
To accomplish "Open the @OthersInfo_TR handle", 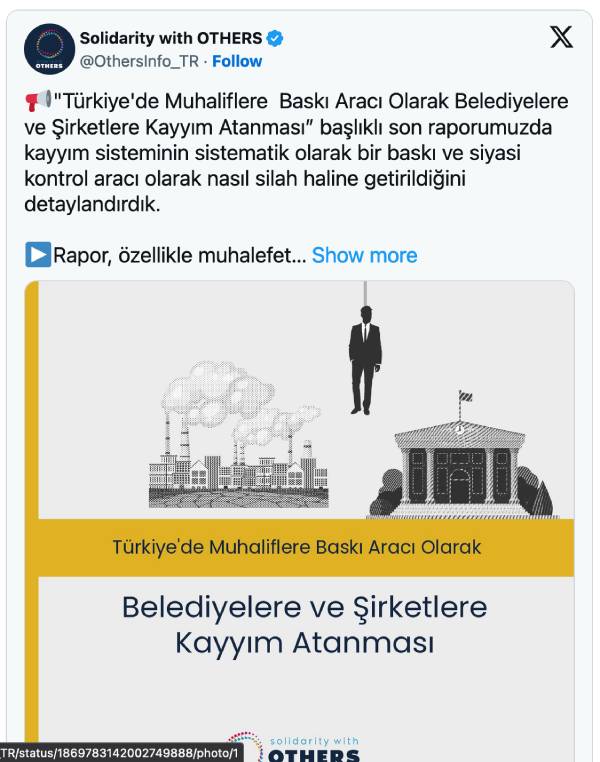I will coord(138,61).
